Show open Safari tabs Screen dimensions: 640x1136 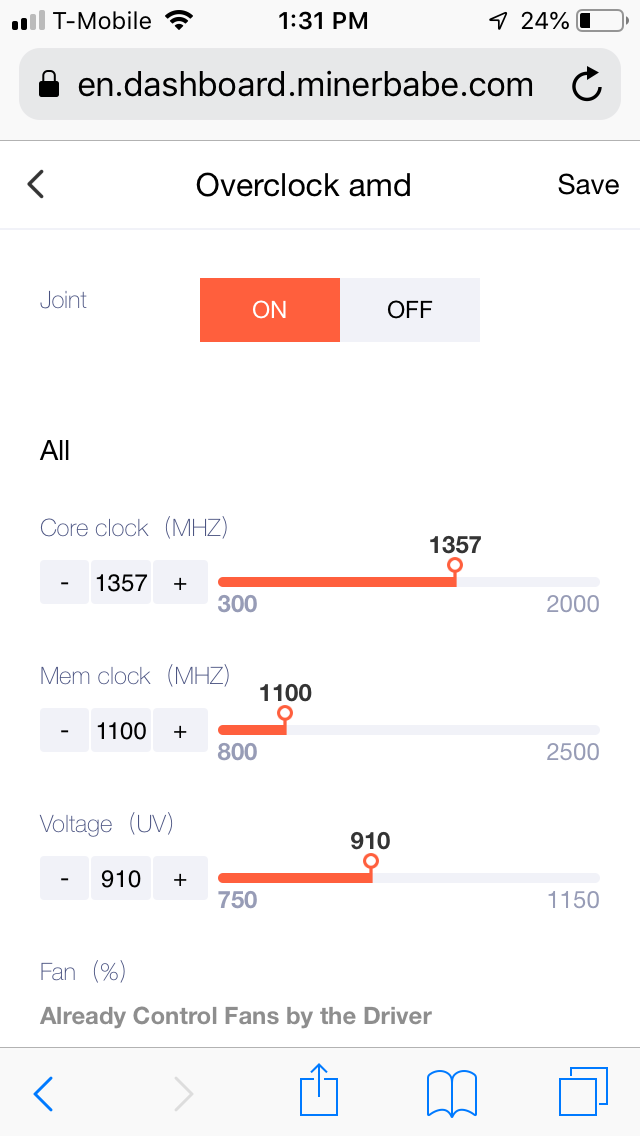tap(583, 1091)
